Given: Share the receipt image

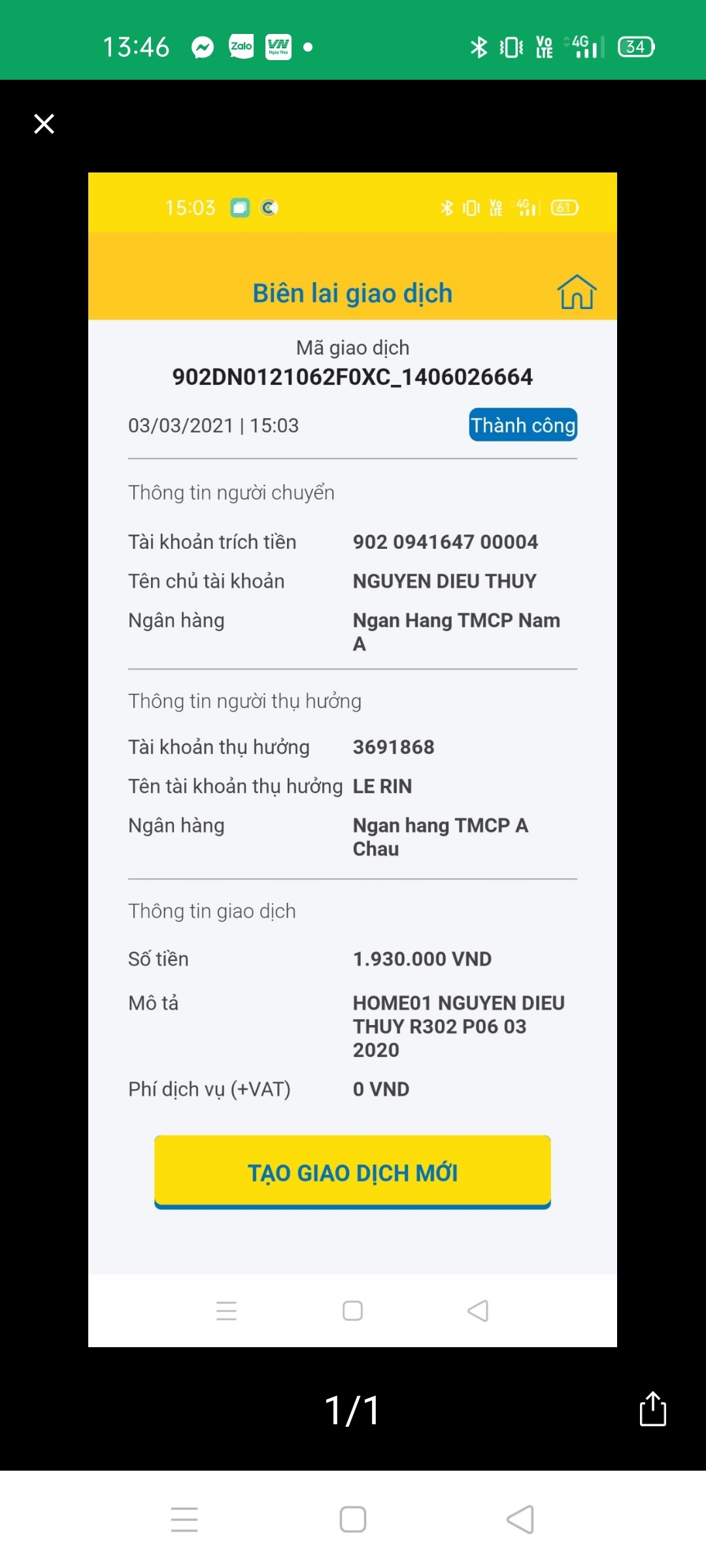Looking at the screenshot, I should point(652,1409).
